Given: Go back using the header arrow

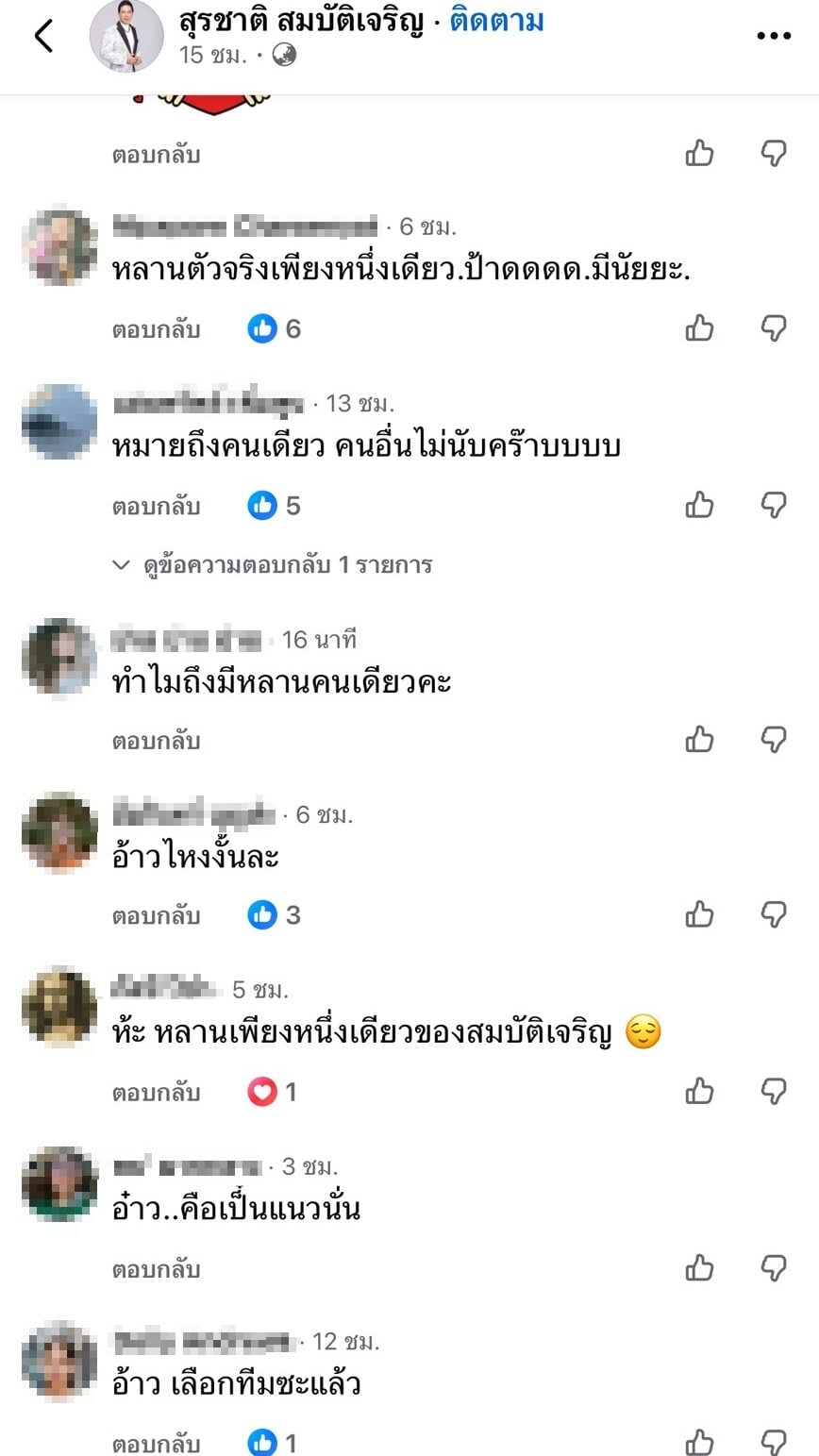Looking at the screenshot, I should (x=43, y=36).
